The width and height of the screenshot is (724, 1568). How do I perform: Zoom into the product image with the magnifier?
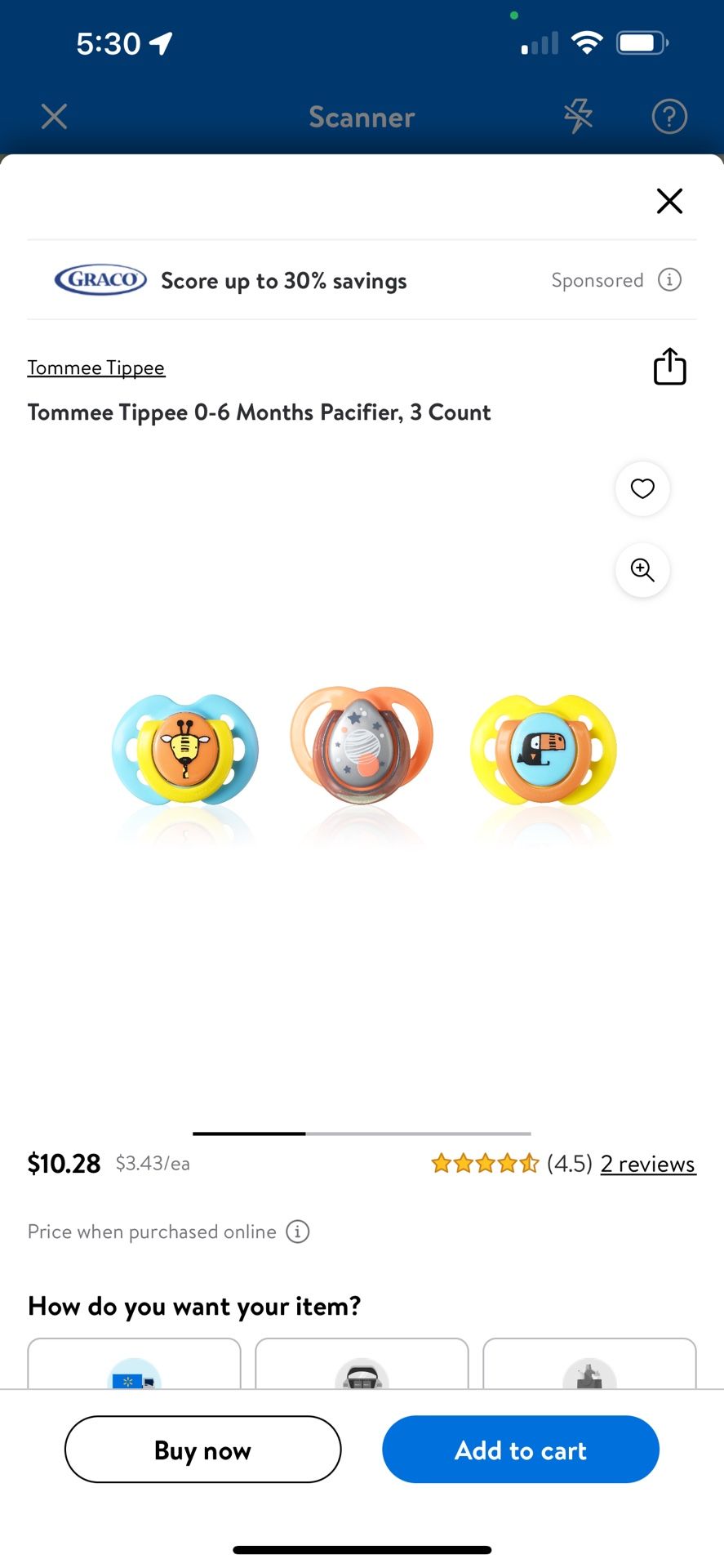pos(642,570)
